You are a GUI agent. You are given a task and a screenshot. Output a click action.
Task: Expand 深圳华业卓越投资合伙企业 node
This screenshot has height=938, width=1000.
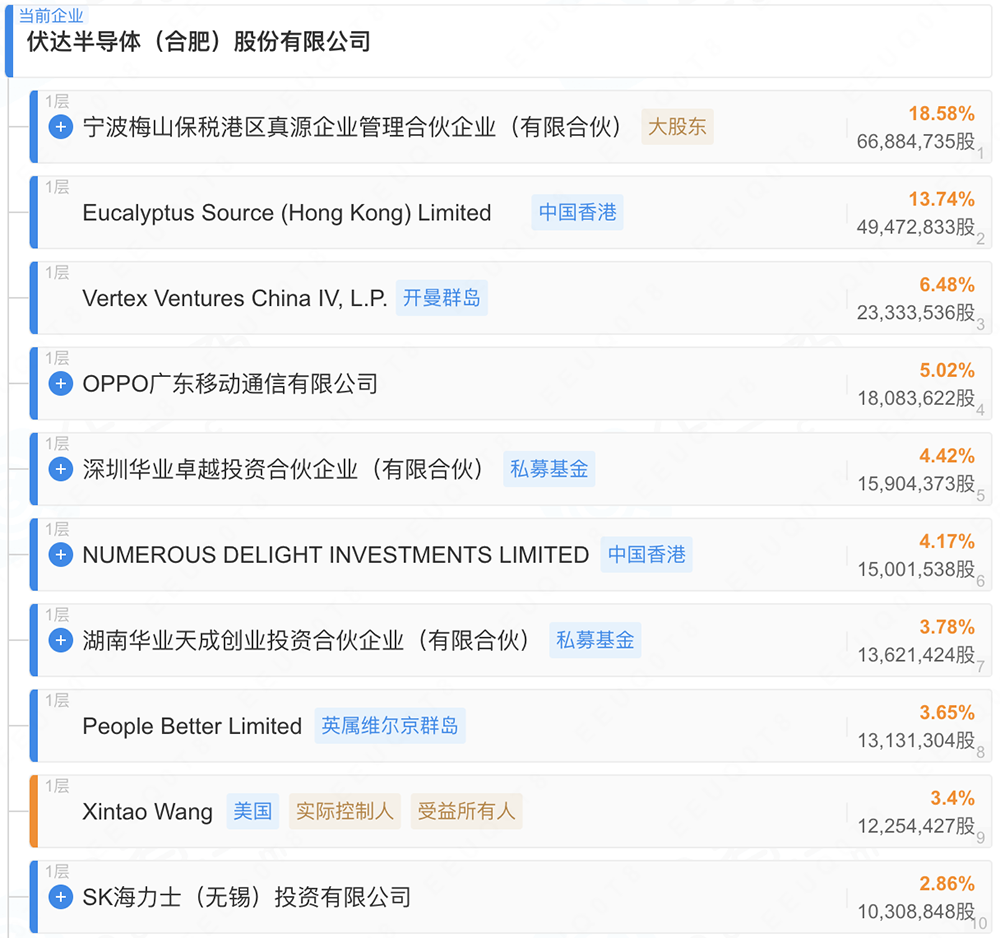(61, 469)
